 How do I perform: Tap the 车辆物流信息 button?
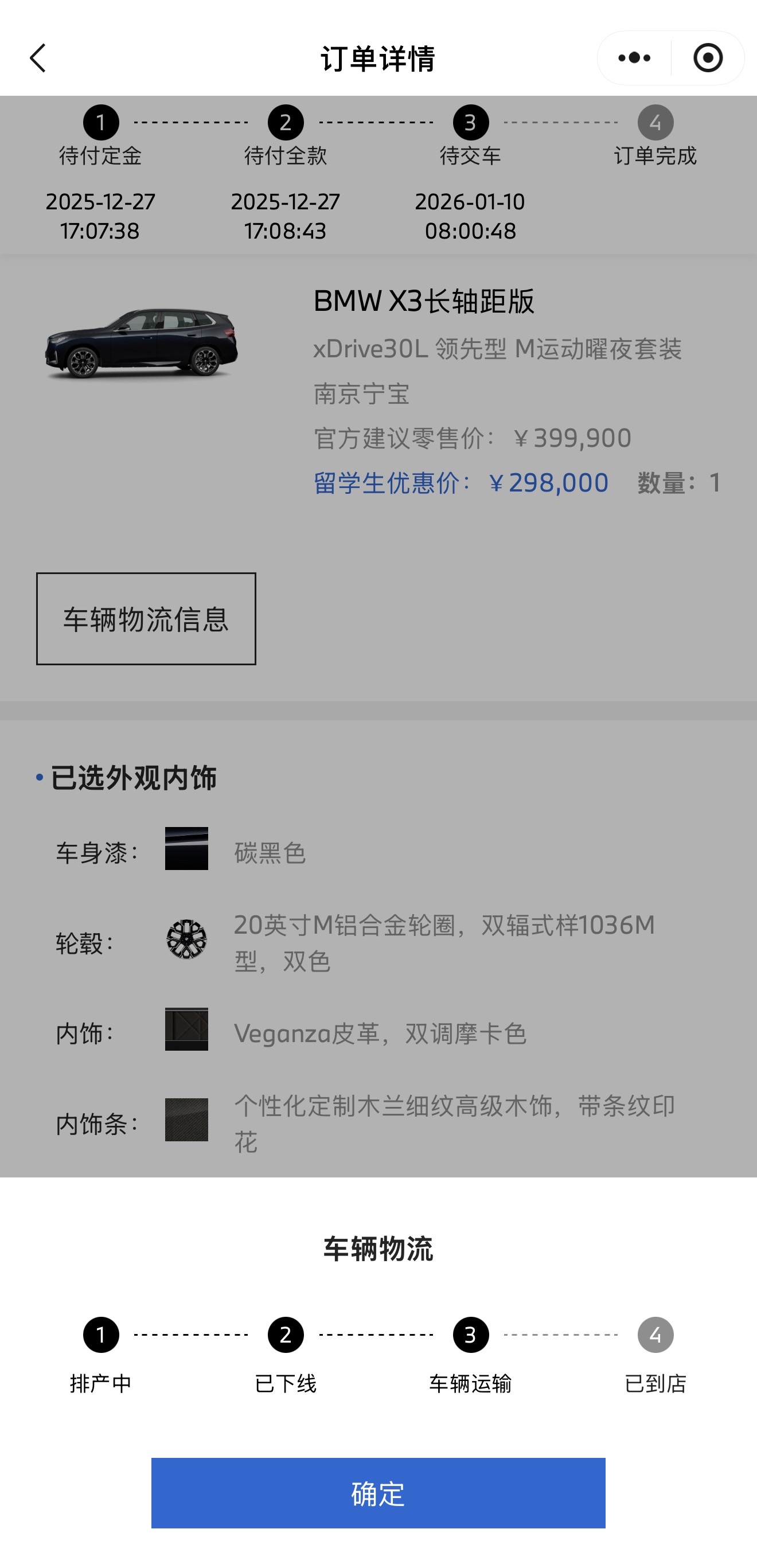(x=146, y=618)
